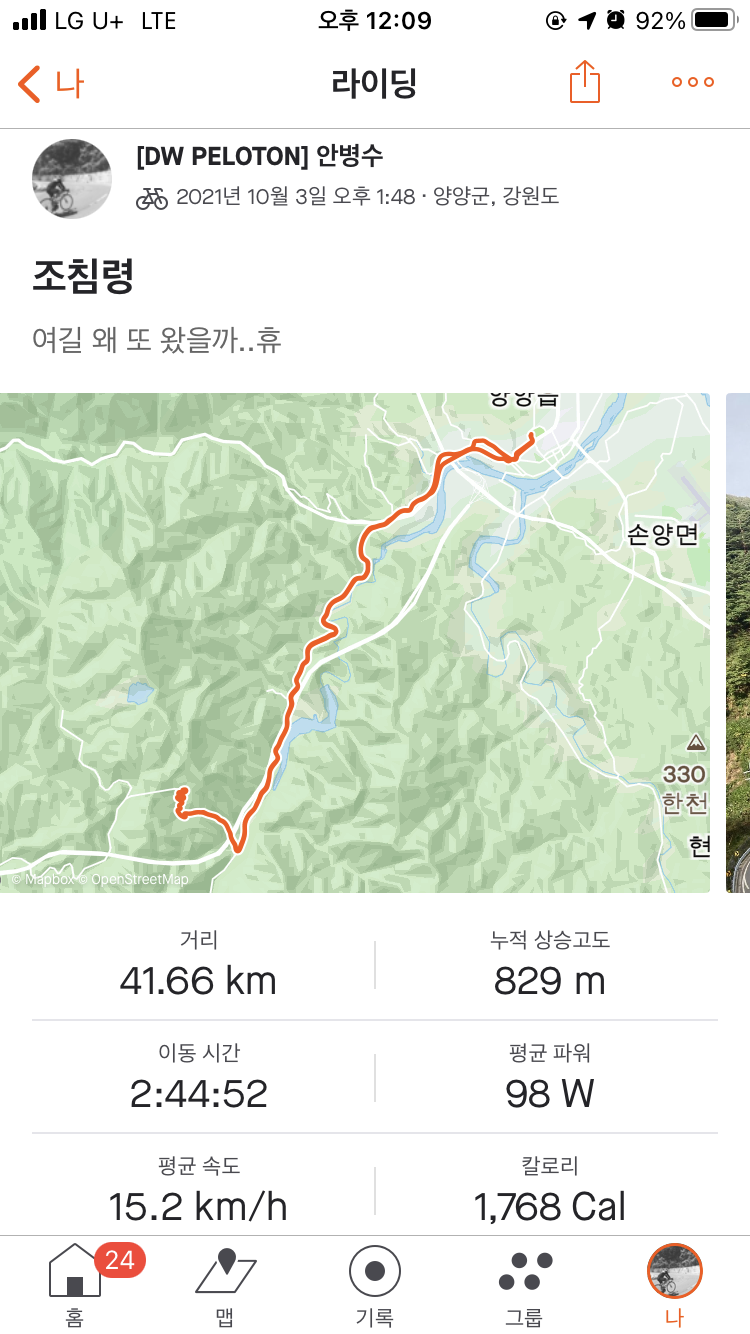
Task: Open the ride route map
Action: (355, 642)
